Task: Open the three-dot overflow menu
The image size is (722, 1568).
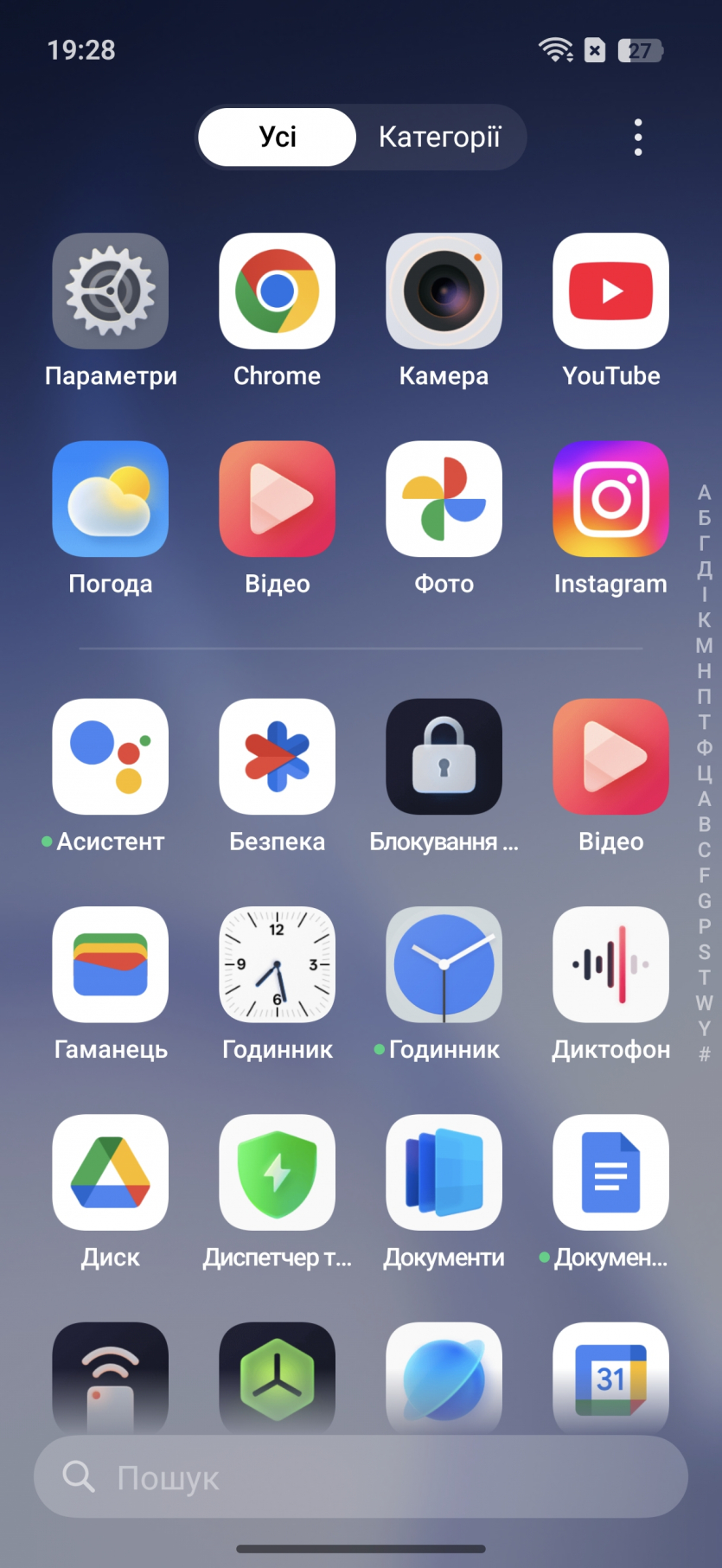Action: pyautogui.click(x=638, y=138)
